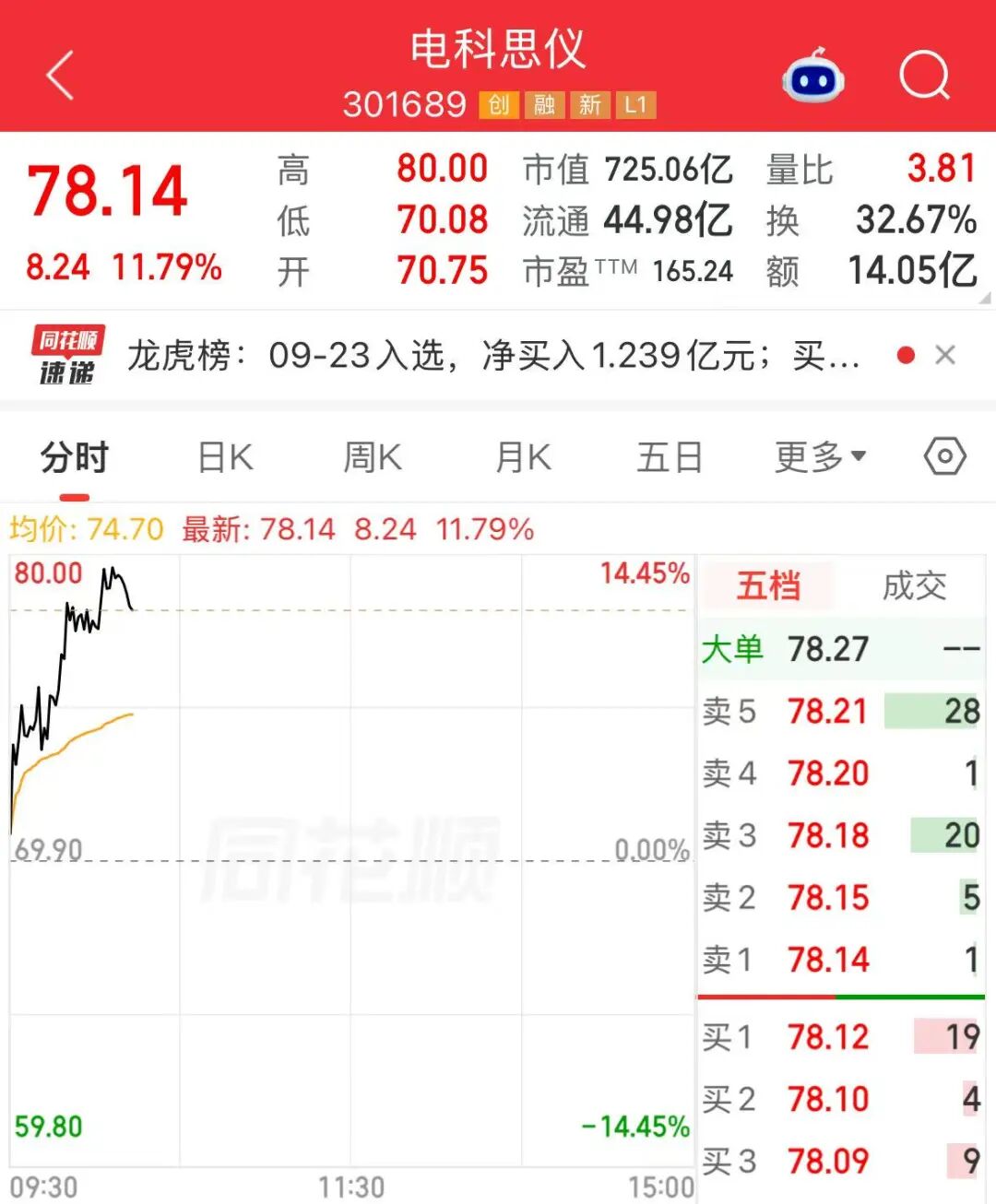This screenshot has width=996, height=1204.
Task: Switch to the 周K chart tab
Action: click(373, 457)
